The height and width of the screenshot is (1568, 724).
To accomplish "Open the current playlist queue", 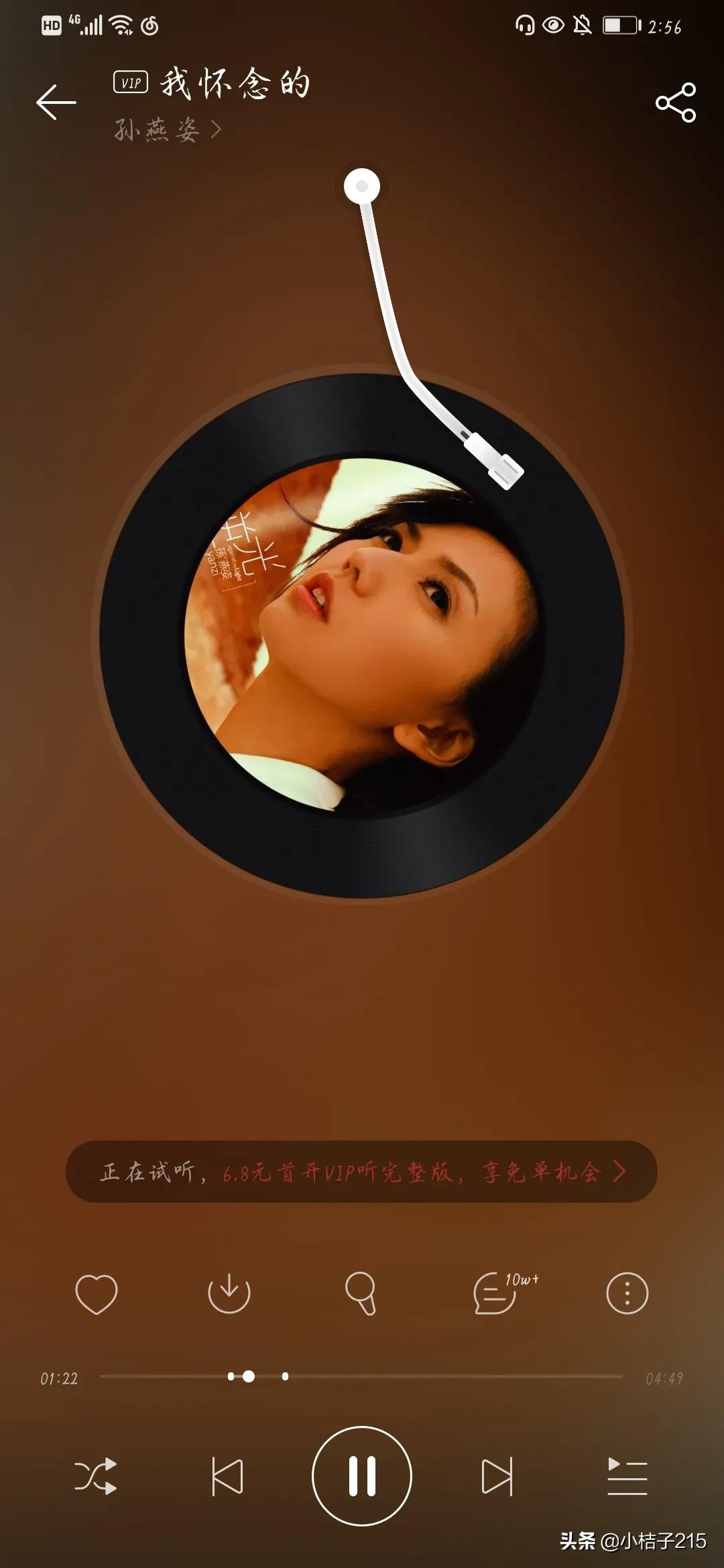I will pos(627,1476).
